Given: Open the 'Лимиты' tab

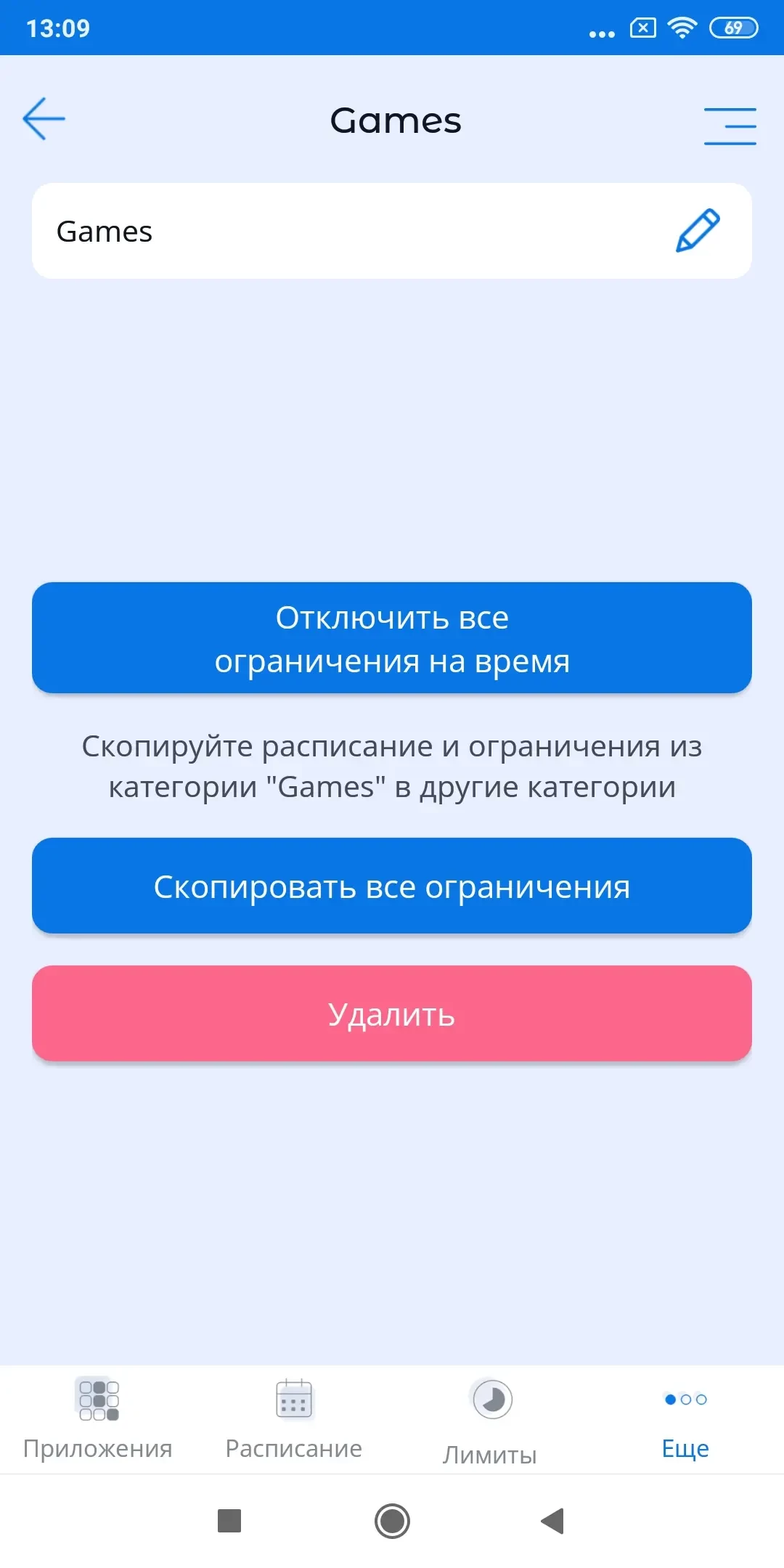Looking at the screenshot, I should [x=491, y=1421].
